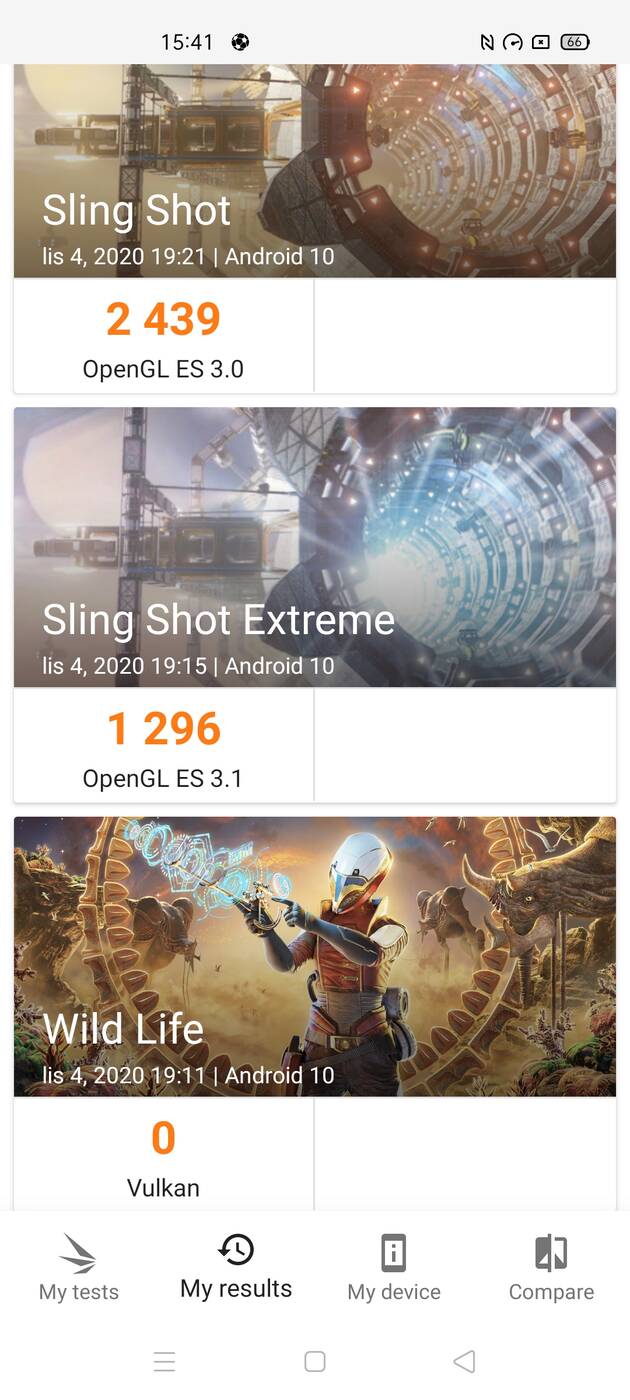Select the My results tab

pyautogui.click(x=236, y=1266)
